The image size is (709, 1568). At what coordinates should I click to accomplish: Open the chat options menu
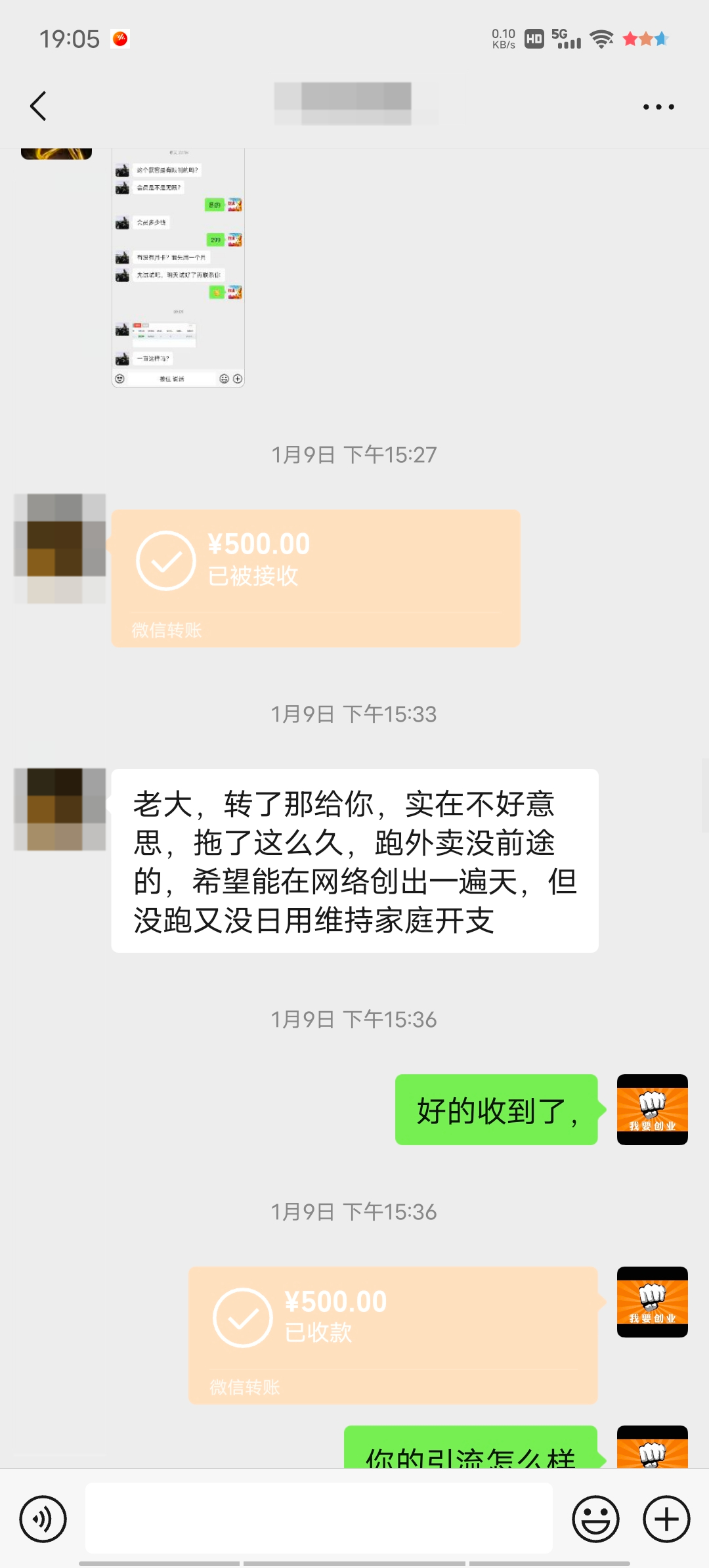tap(658, 106)
